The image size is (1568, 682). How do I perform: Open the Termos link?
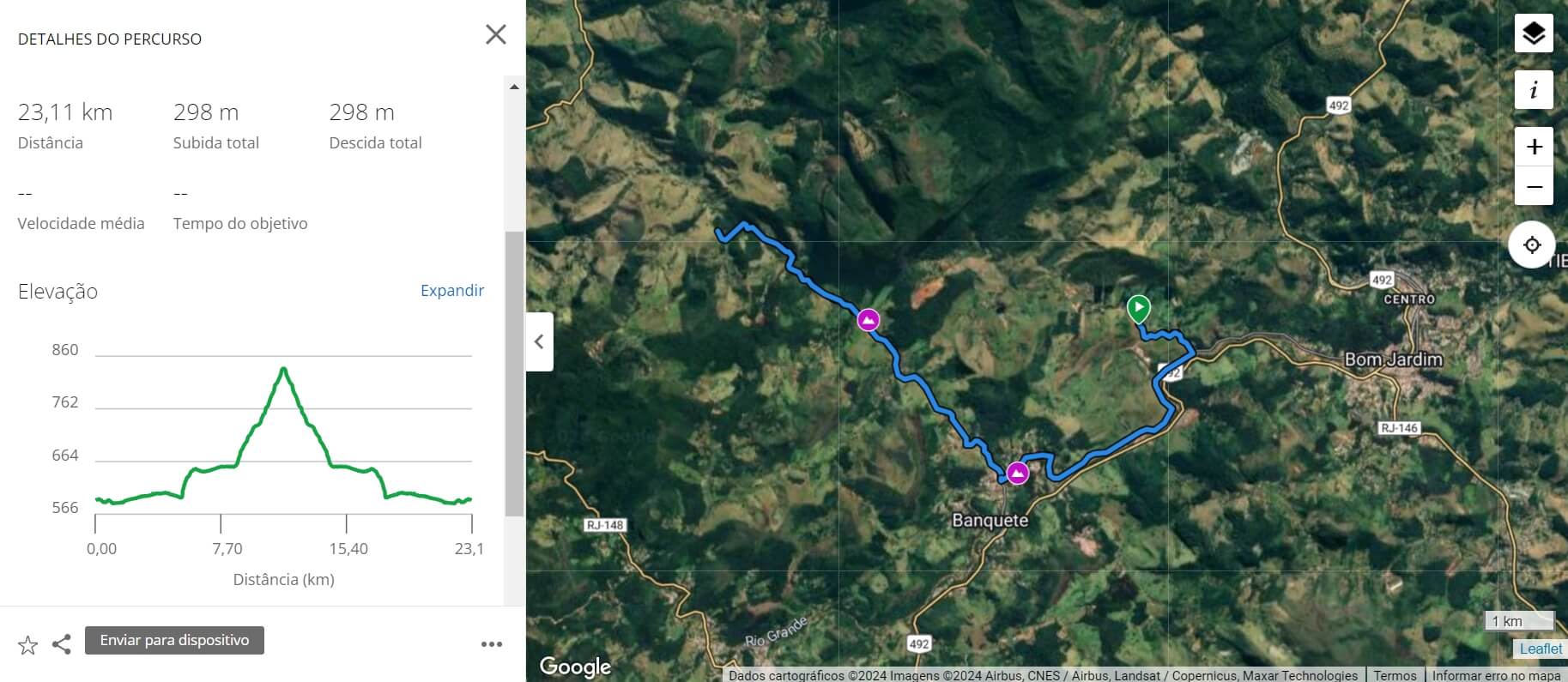tap(1395, 675)
